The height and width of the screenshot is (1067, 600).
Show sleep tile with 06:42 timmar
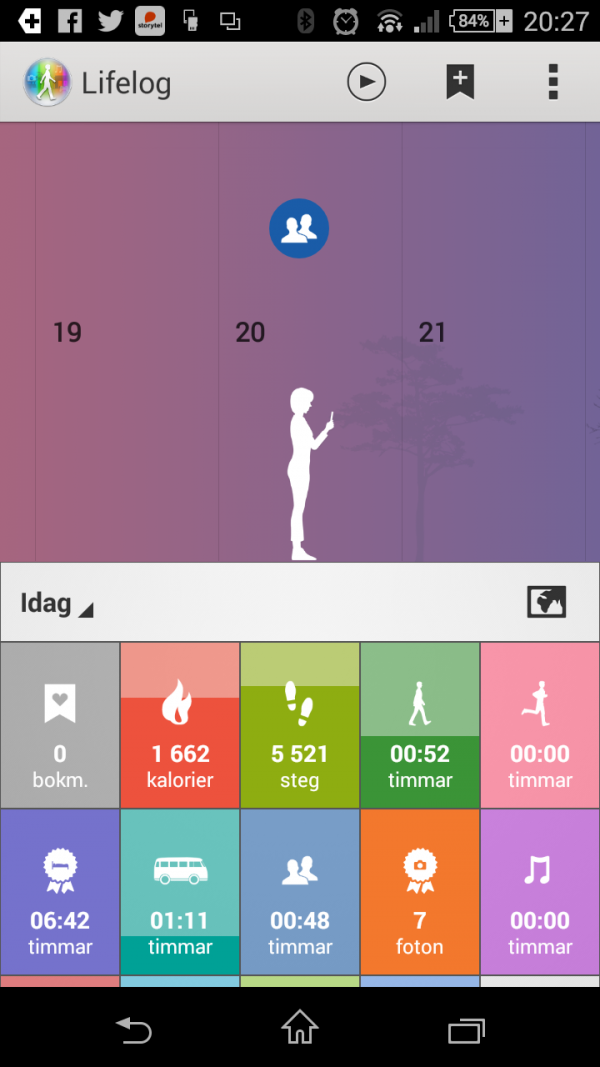tap(60, 891)
